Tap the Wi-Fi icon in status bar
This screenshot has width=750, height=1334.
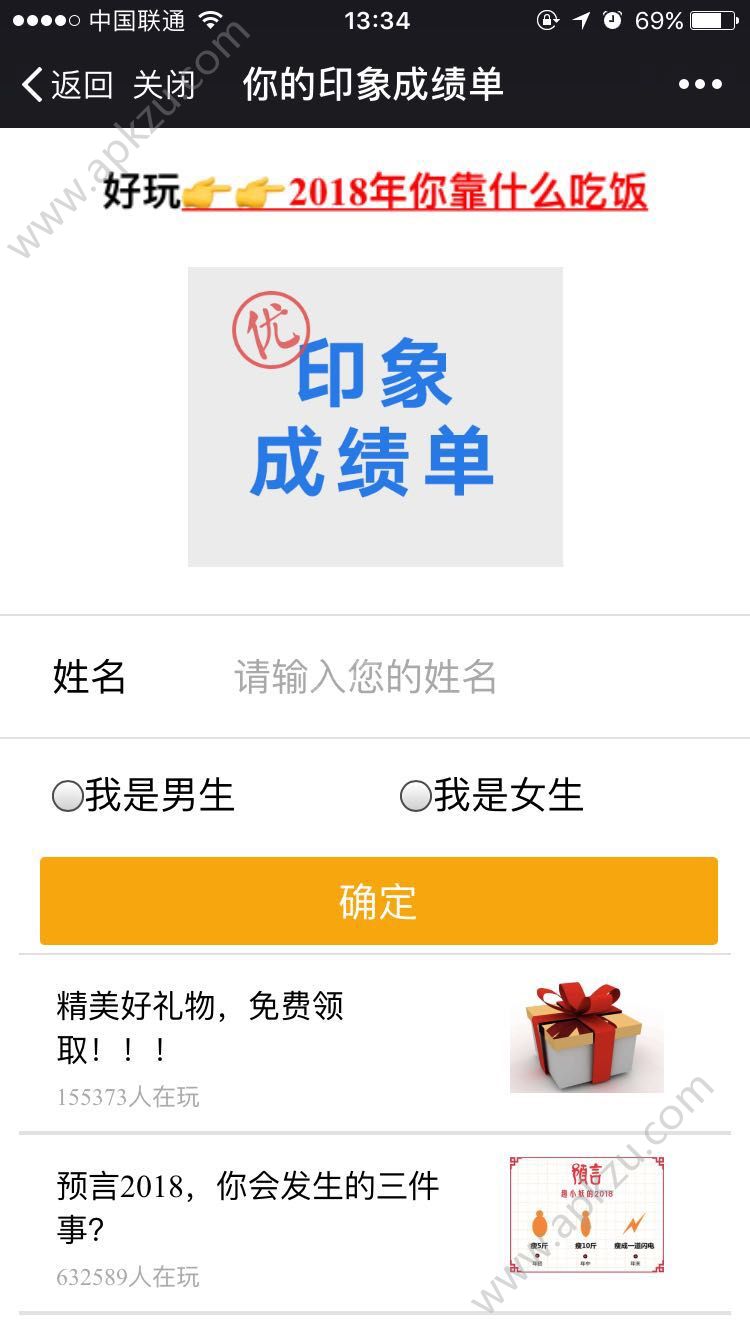(x=208, y=17)
